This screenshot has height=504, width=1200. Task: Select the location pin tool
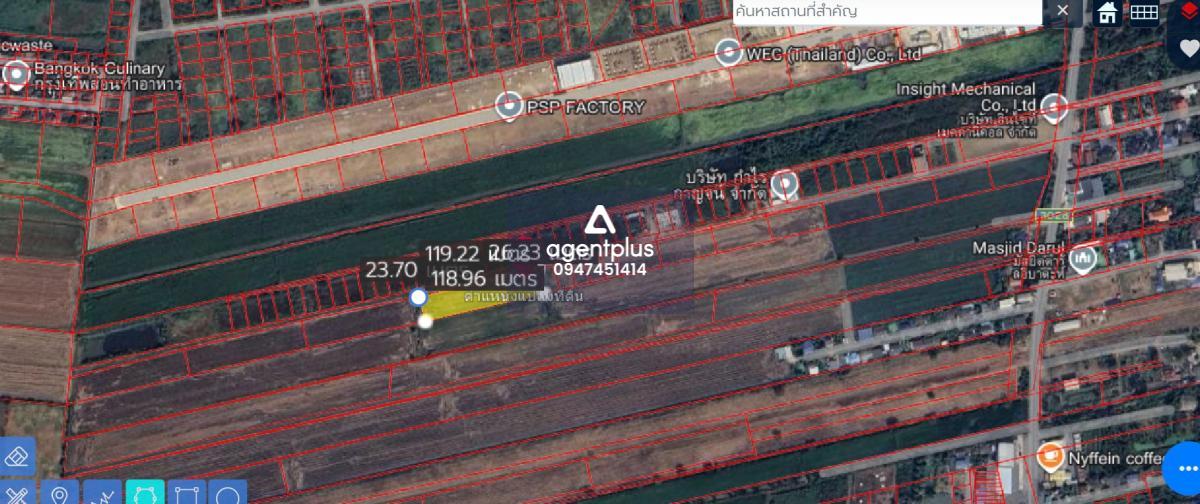[59, 495]
